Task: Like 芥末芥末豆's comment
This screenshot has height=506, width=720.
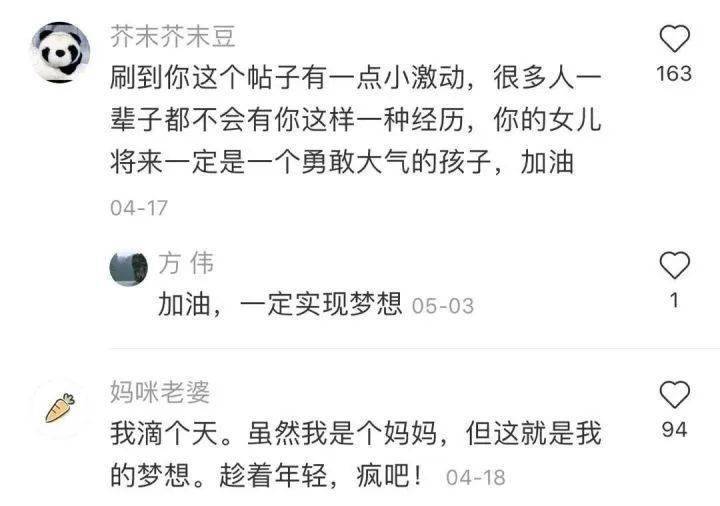Action: coord(676,39)
